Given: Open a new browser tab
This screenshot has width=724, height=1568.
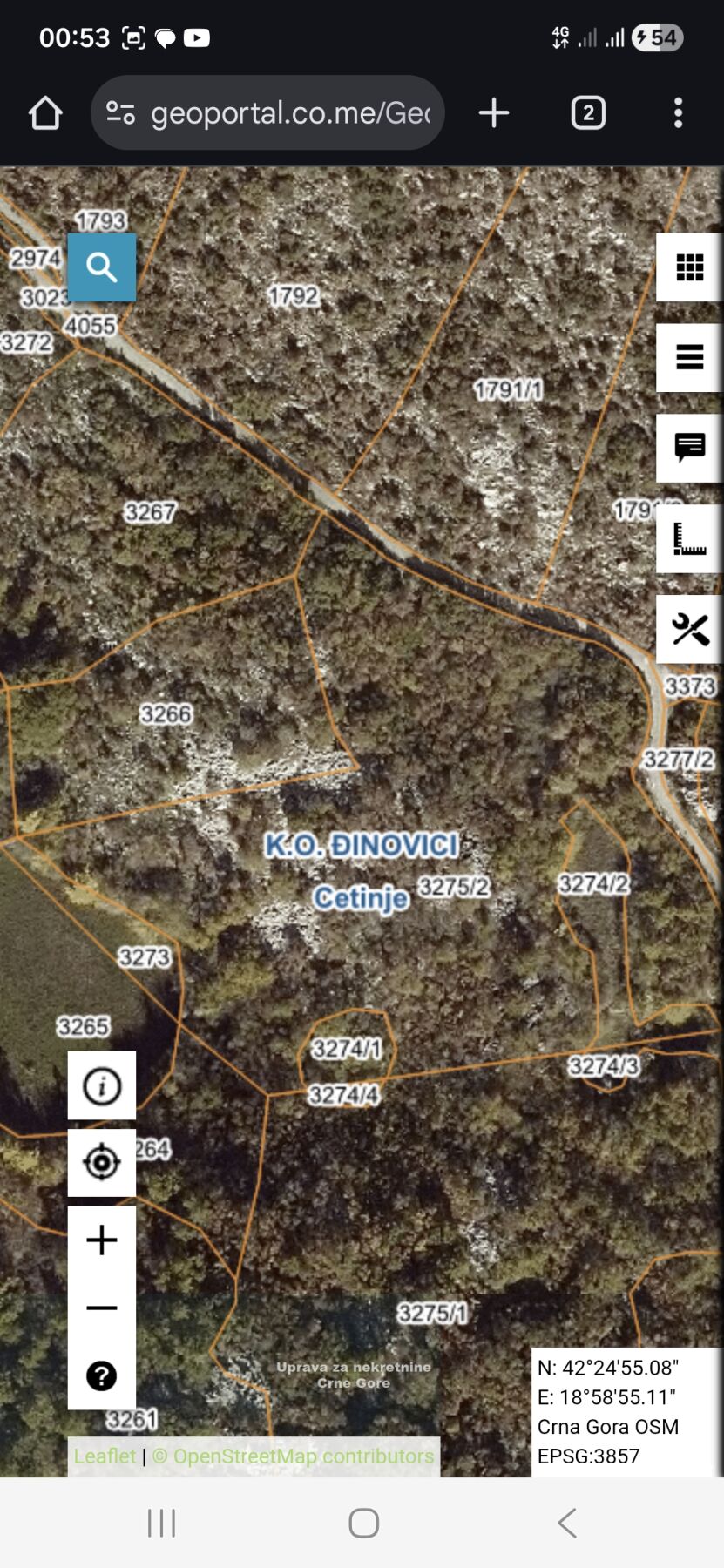Looking at the screenshot, I should [494, 113].
